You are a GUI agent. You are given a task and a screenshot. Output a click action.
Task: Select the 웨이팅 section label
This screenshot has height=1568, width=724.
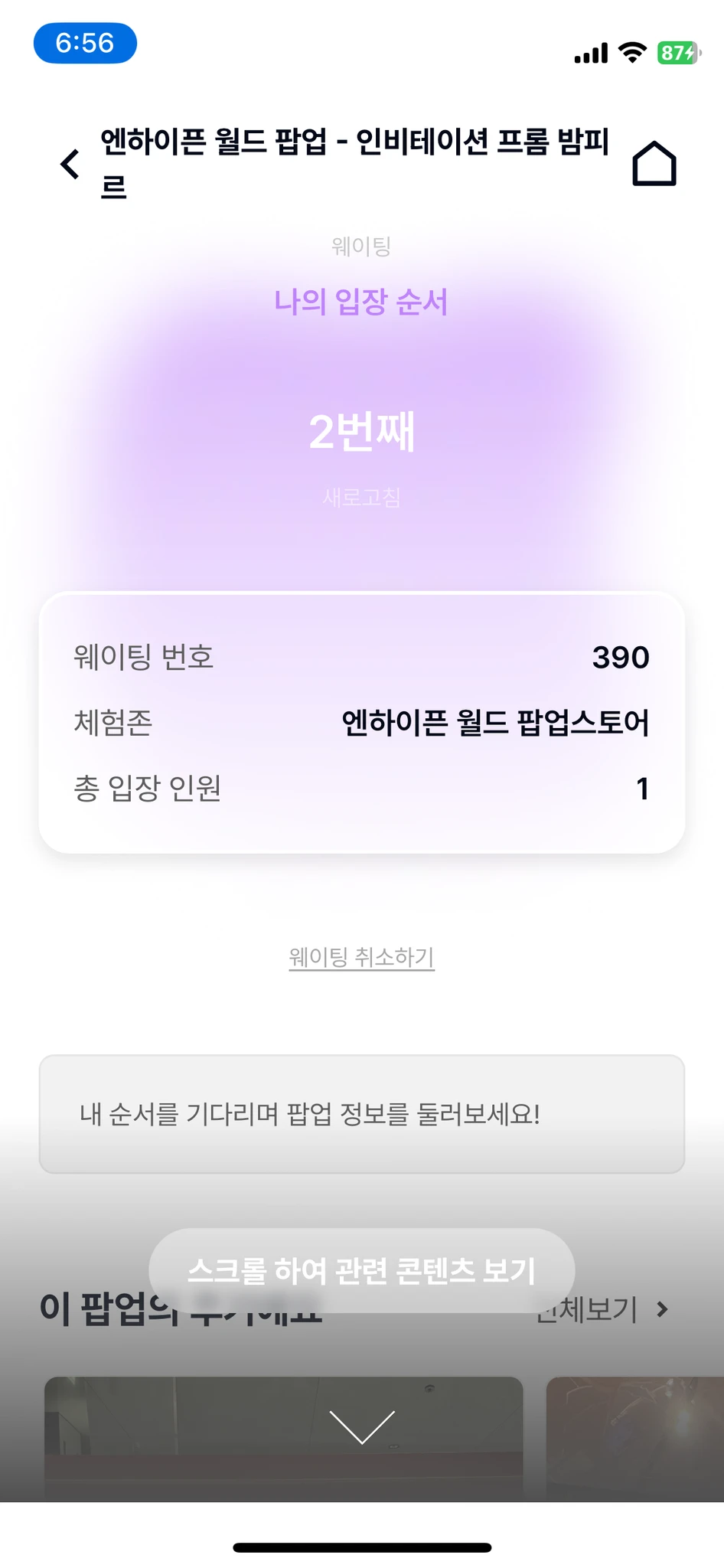pos(360,246)
